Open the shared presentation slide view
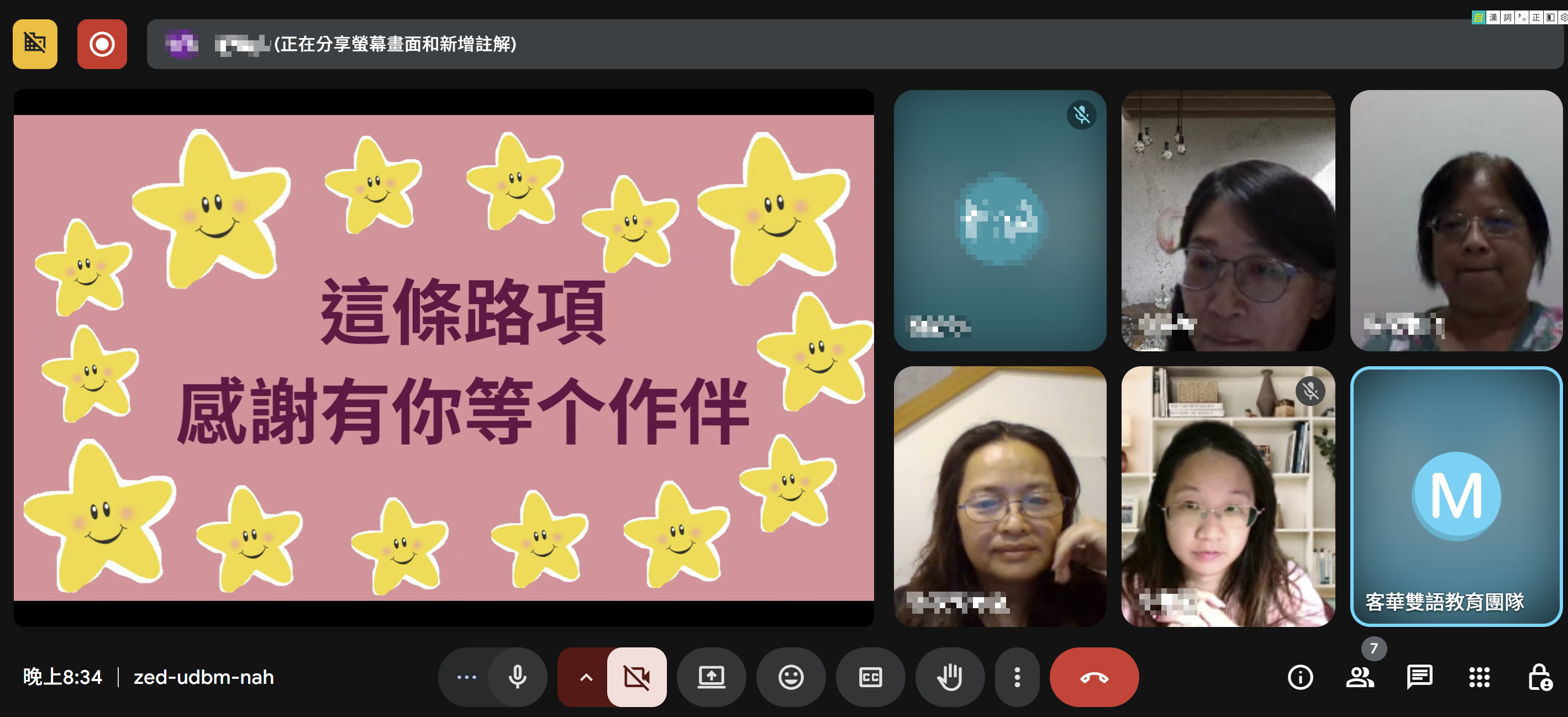Screen dimensions: 1568x717 pos(443,358)
